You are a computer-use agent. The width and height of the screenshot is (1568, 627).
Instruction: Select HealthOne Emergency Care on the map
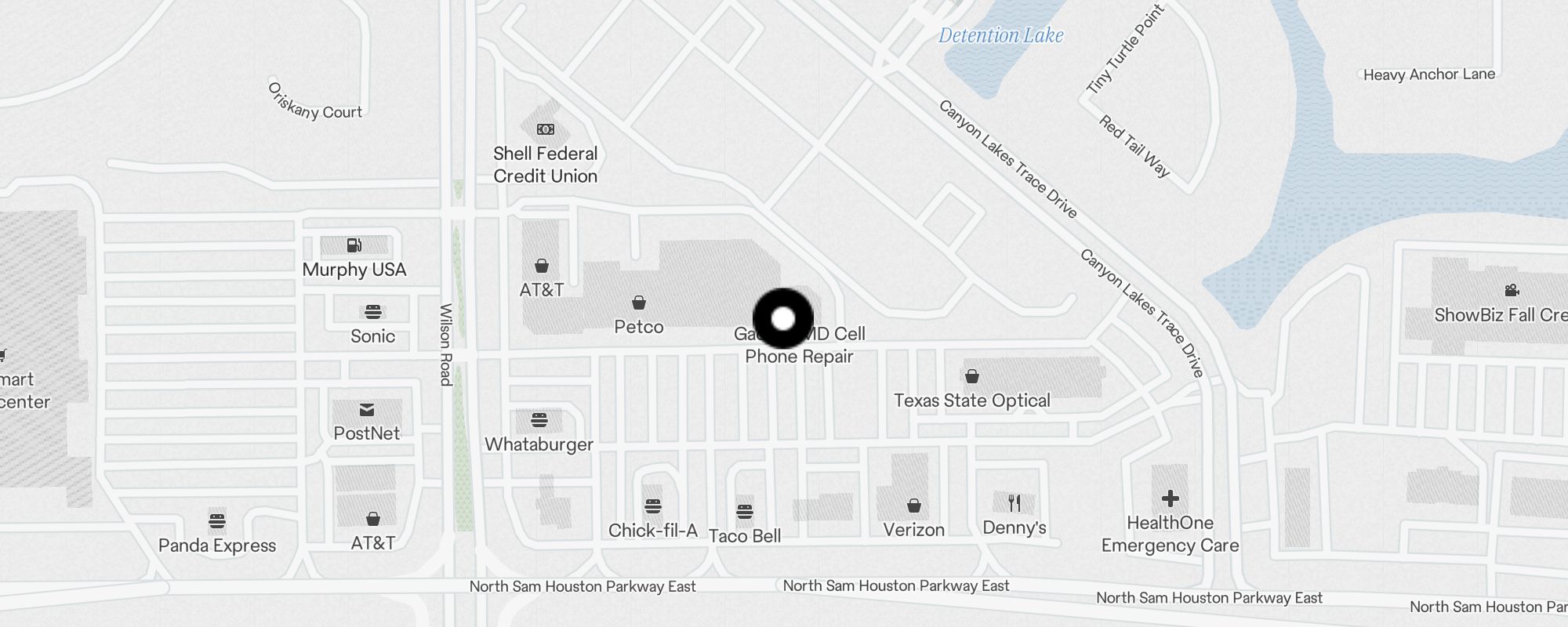(x=1171, y=498)
